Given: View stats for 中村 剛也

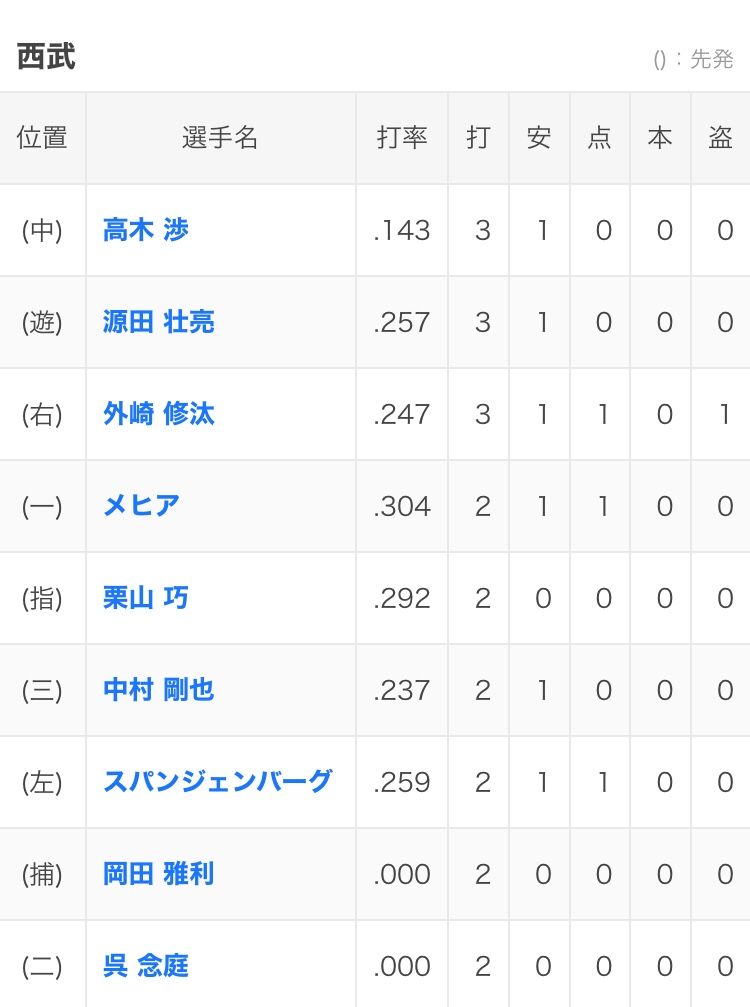Looking at the screenshot, I should click(159, 691).
